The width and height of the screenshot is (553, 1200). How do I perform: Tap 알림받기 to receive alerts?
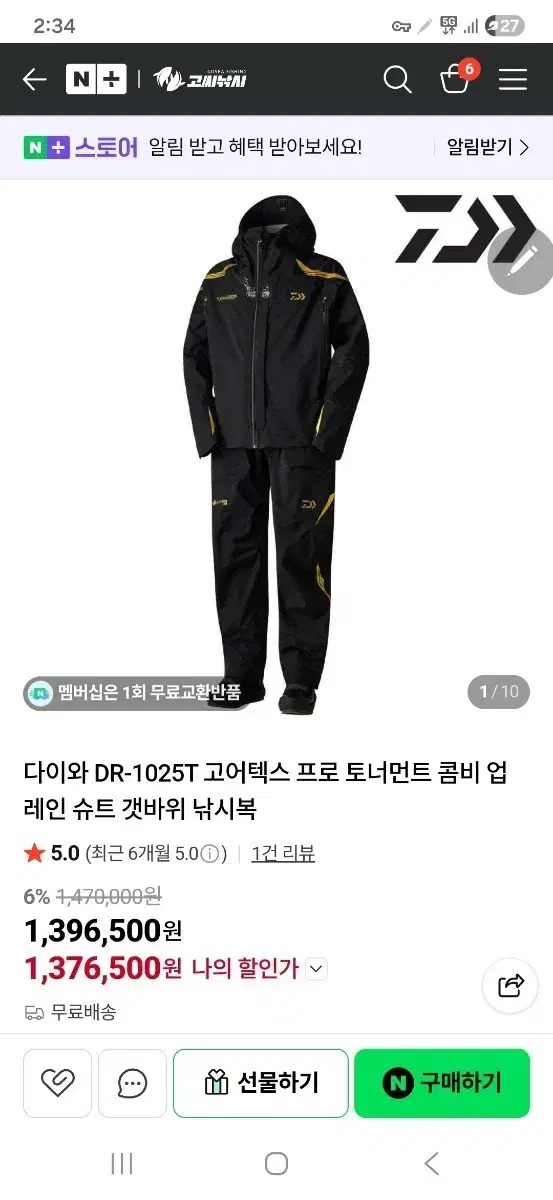click(488, 147)
